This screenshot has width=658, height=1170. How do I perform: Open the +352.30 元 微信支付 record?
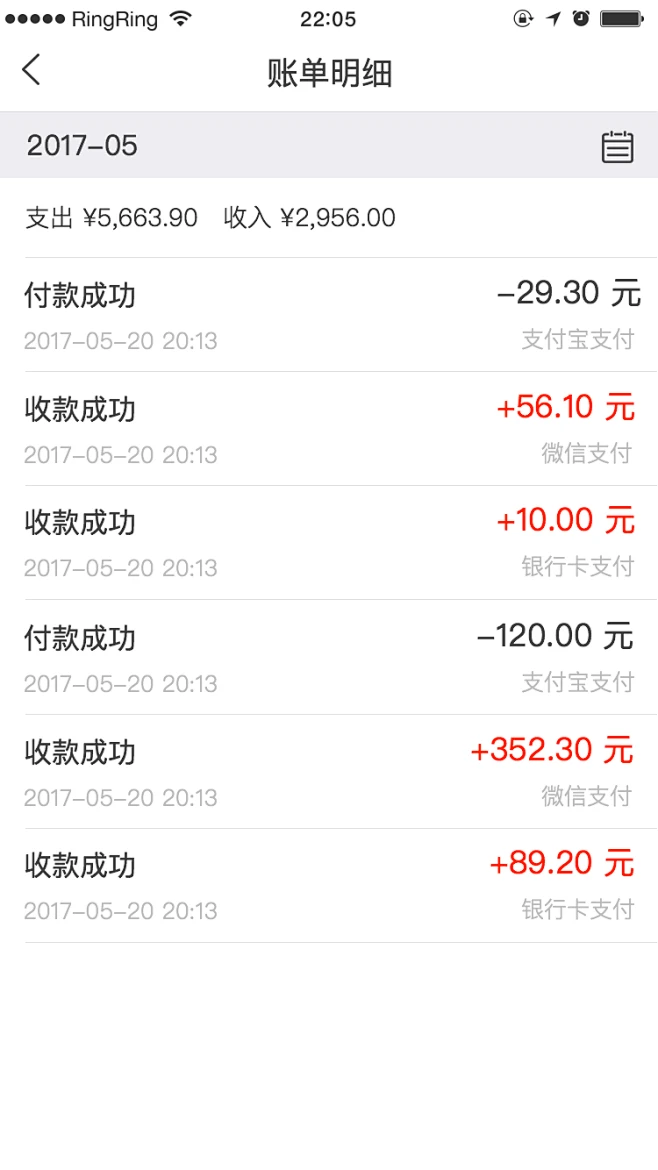tap(329, 772)
